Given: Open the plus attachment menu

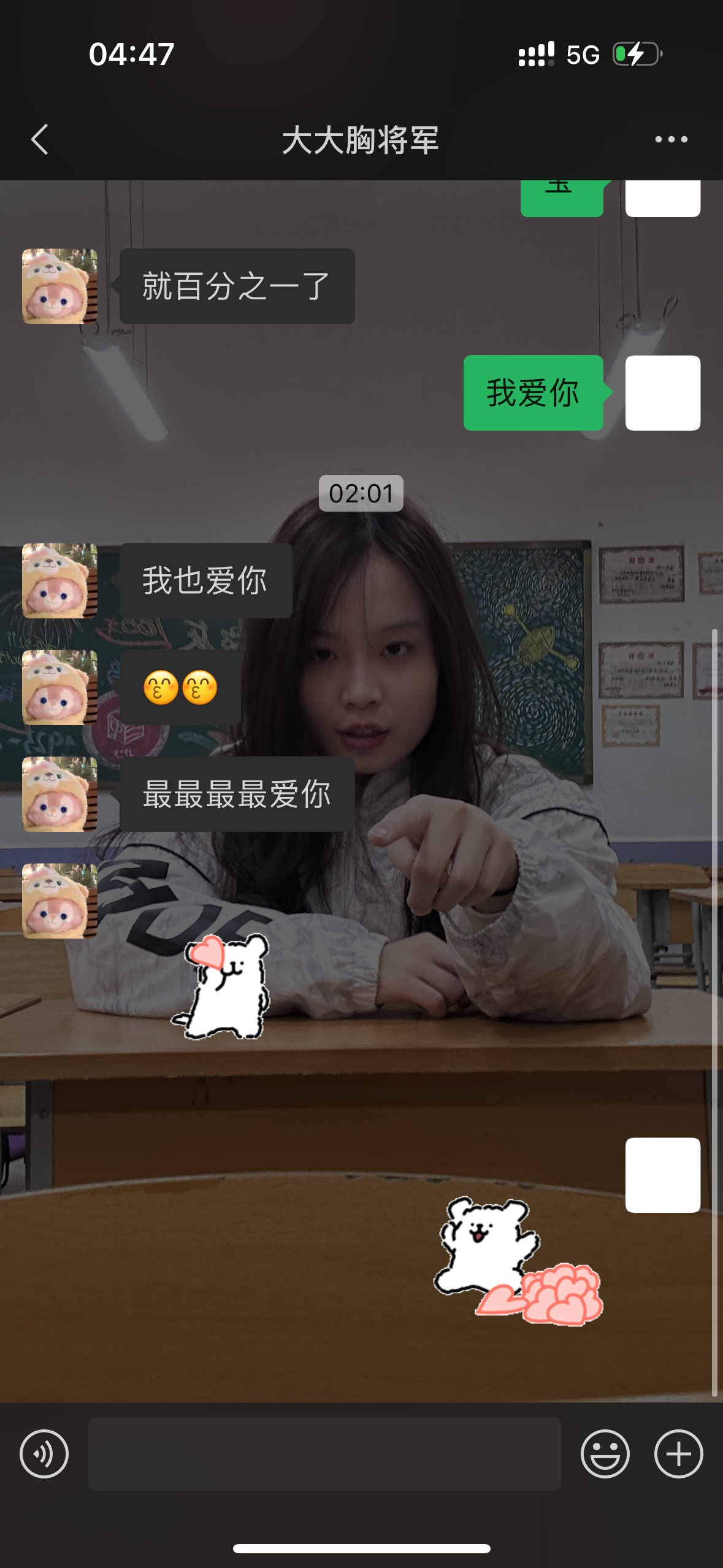Looking at the screenshot, I should pyautogui.click(x=678, y=1454).
